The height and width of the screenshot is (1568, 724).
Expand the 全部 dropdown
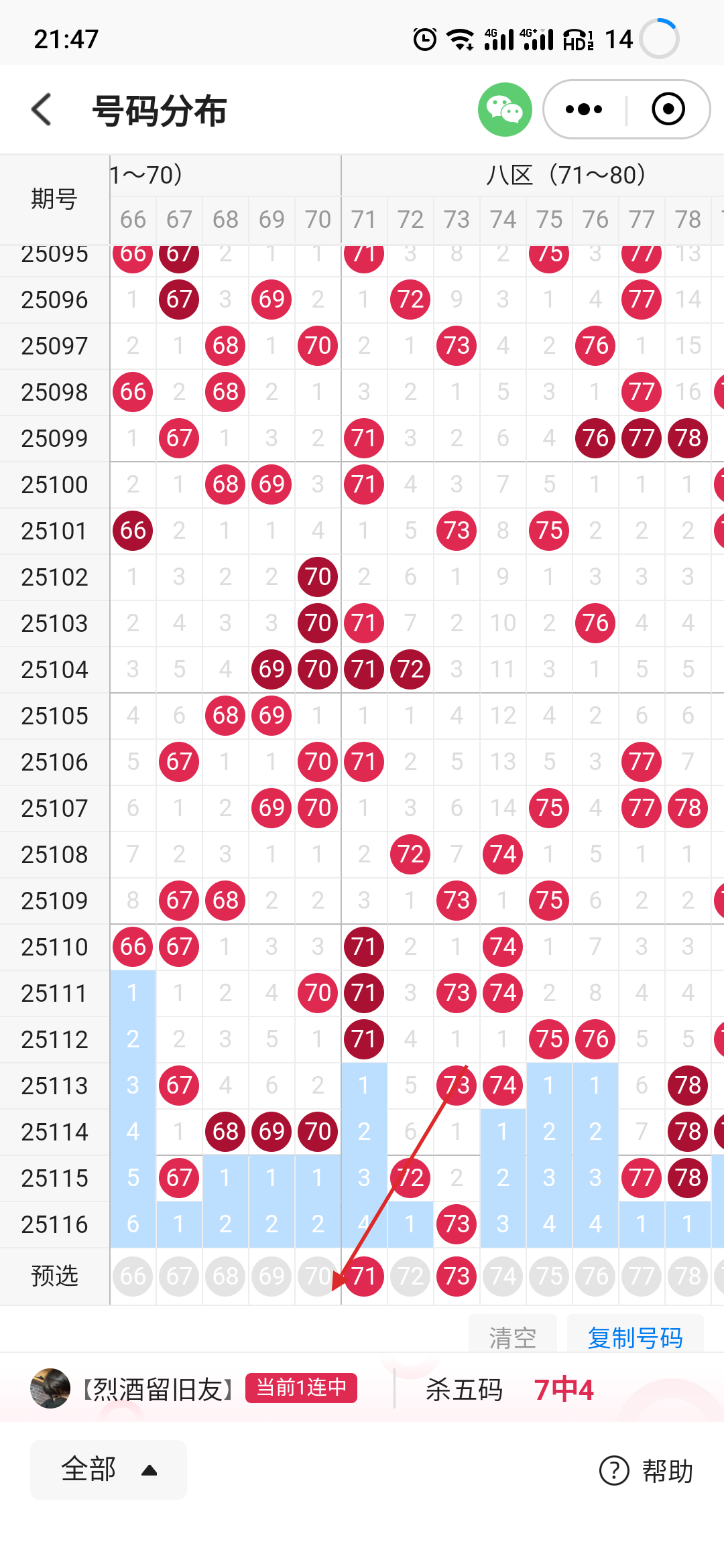coord(108,1469)
